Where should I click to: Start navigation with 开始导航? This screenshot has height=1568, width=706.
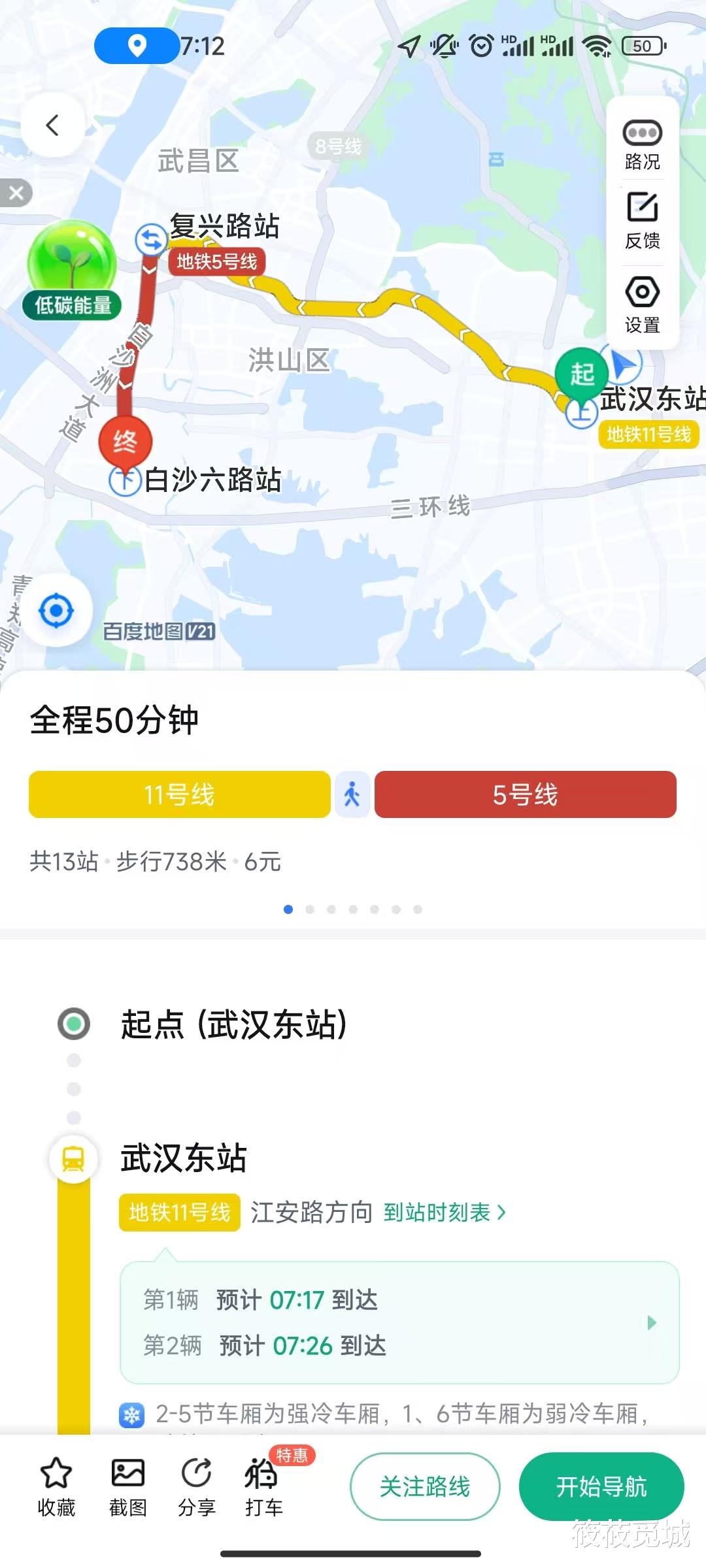click(601, 1486)
